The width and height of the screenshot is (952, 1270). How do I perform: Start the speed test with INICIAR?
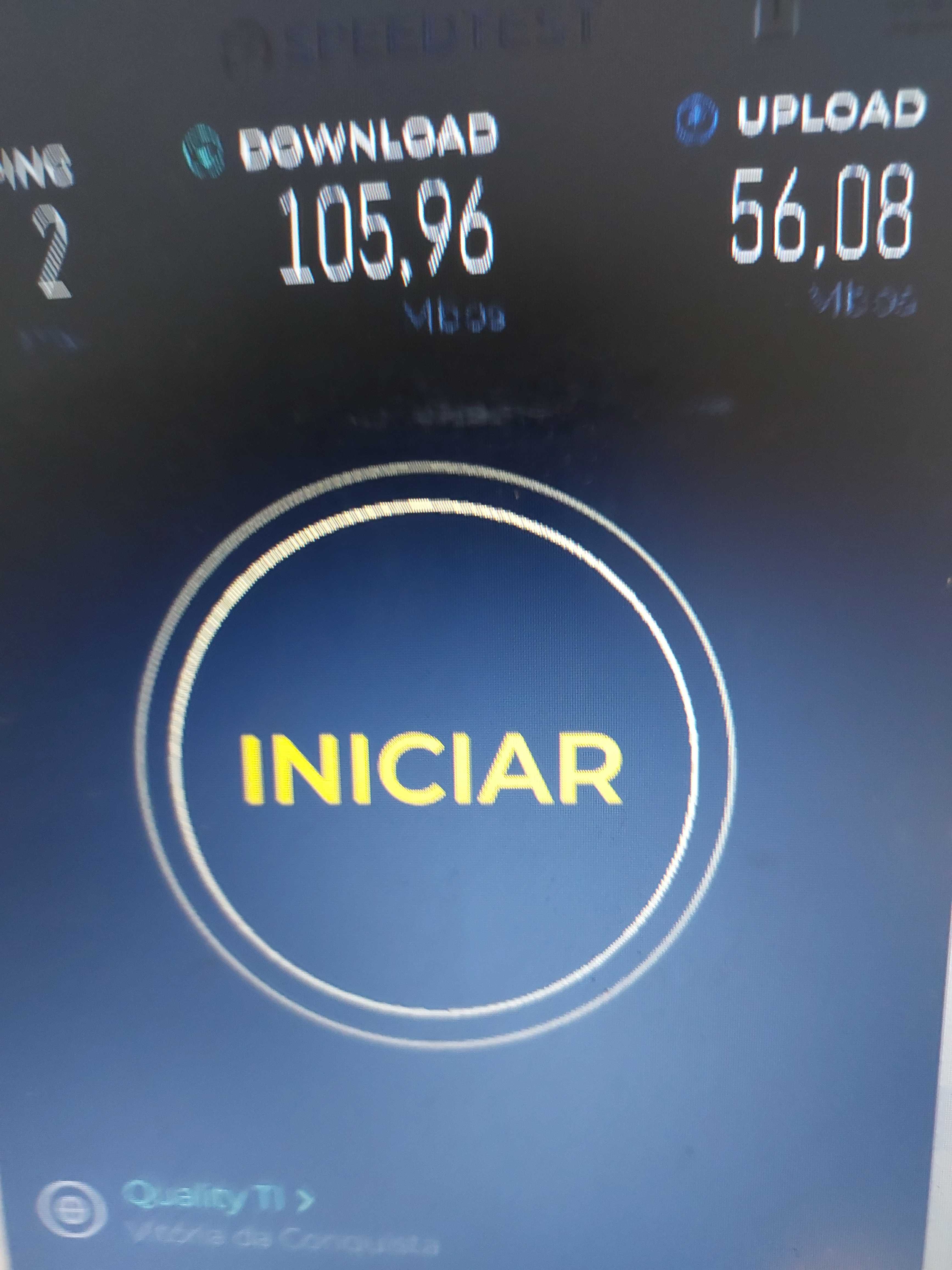pos(432,768)
